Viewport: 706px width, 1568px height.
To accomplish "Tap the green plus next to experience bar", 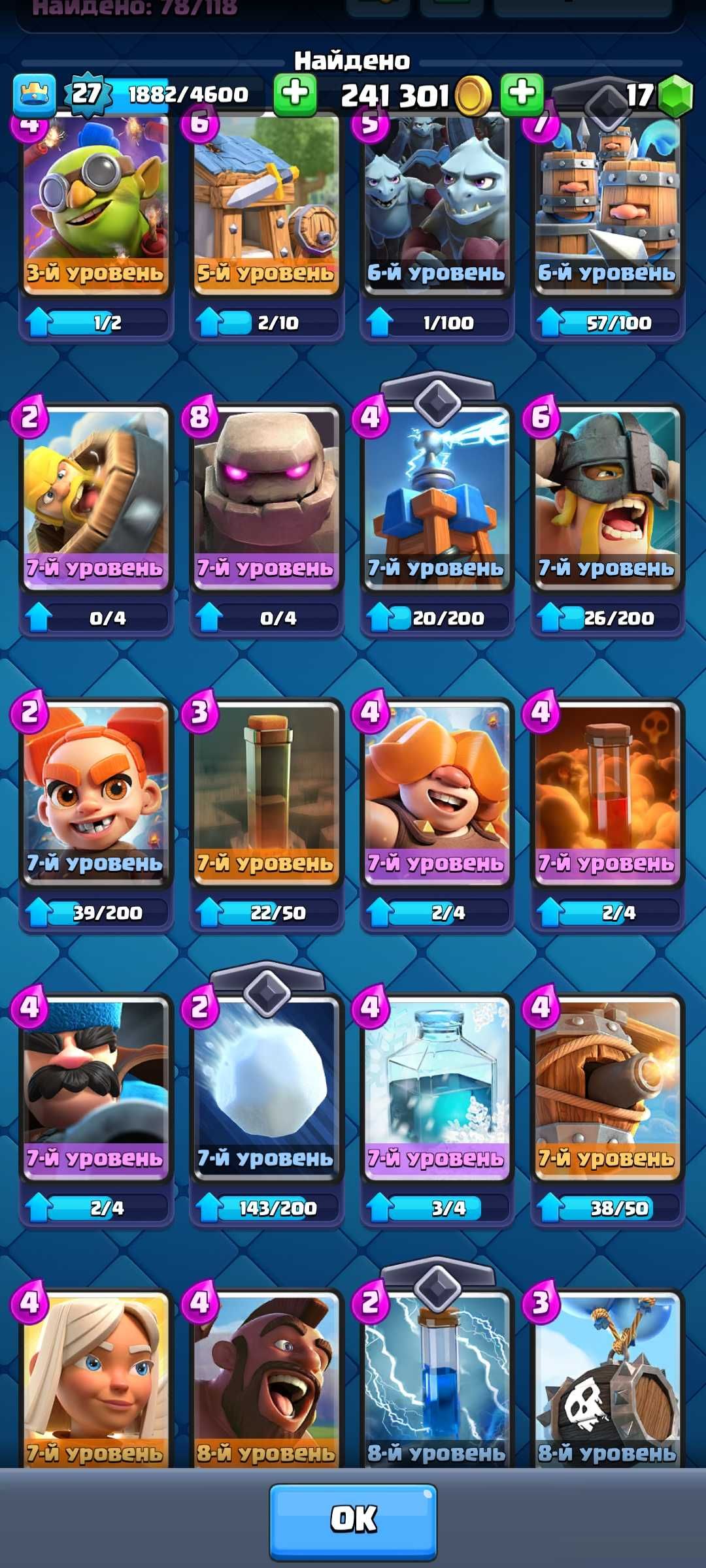I will [295, 95].
